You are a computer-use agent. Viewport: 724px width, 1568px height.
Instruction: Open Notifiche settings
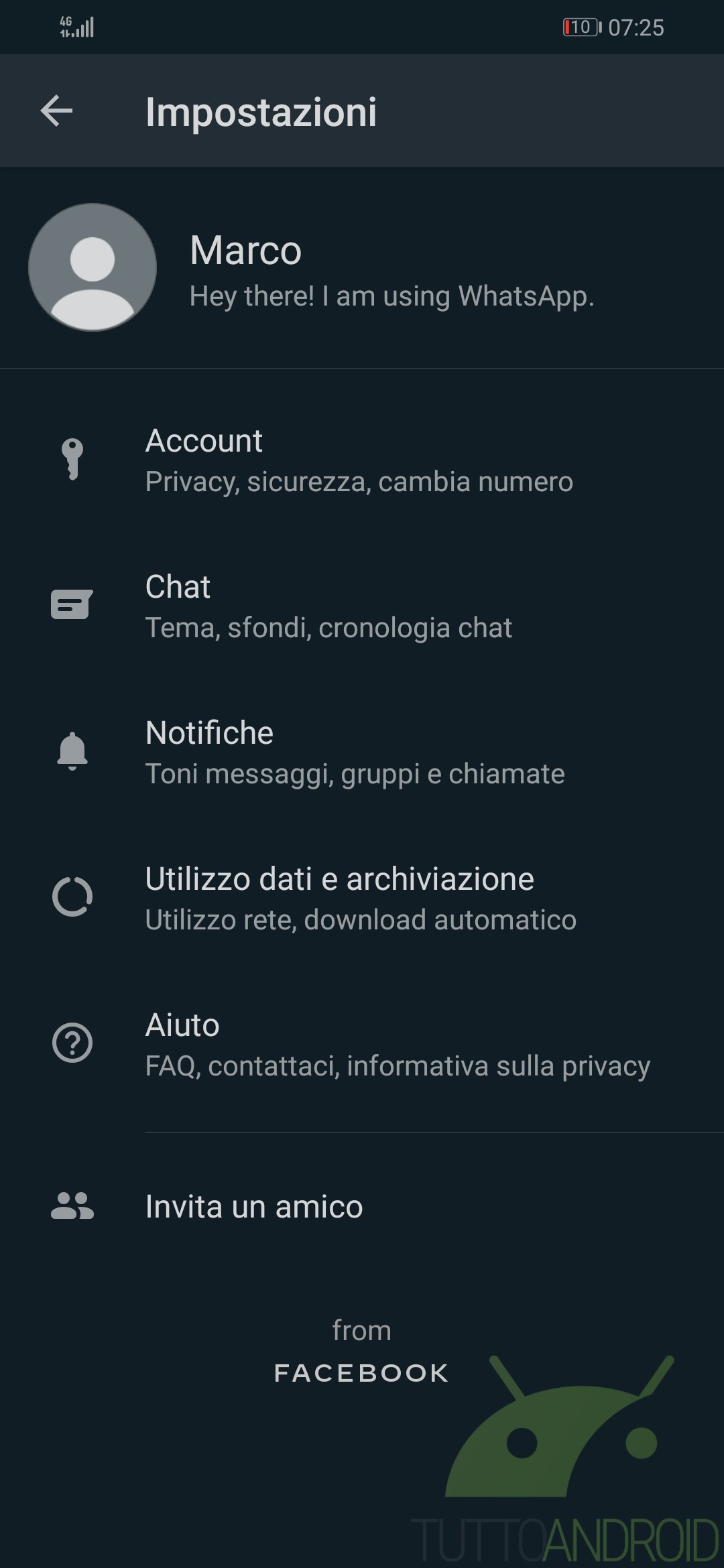pyautogui.click(x=362, y=753)
